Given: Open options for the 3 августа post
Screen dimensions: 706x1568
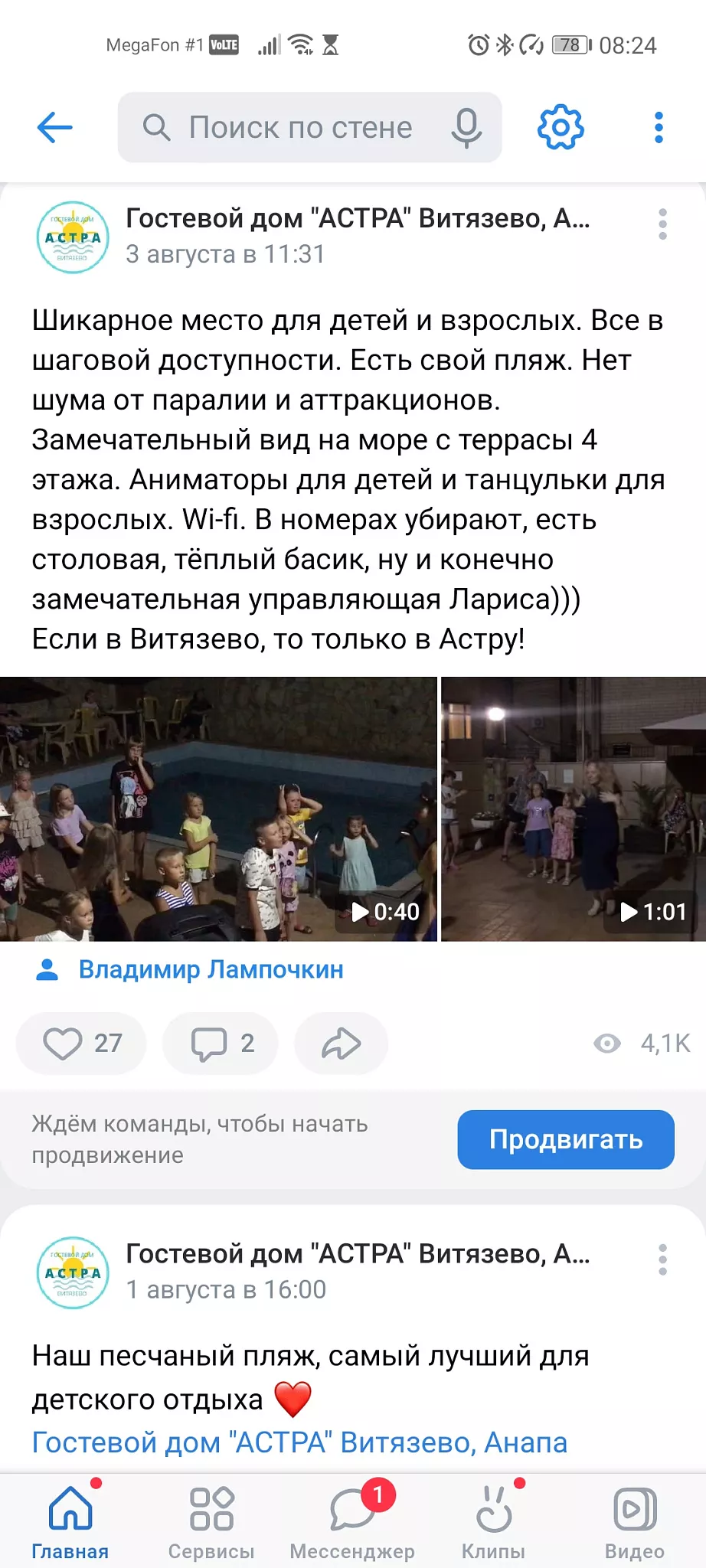Looking at the screenshot, I should coord(662,224).
